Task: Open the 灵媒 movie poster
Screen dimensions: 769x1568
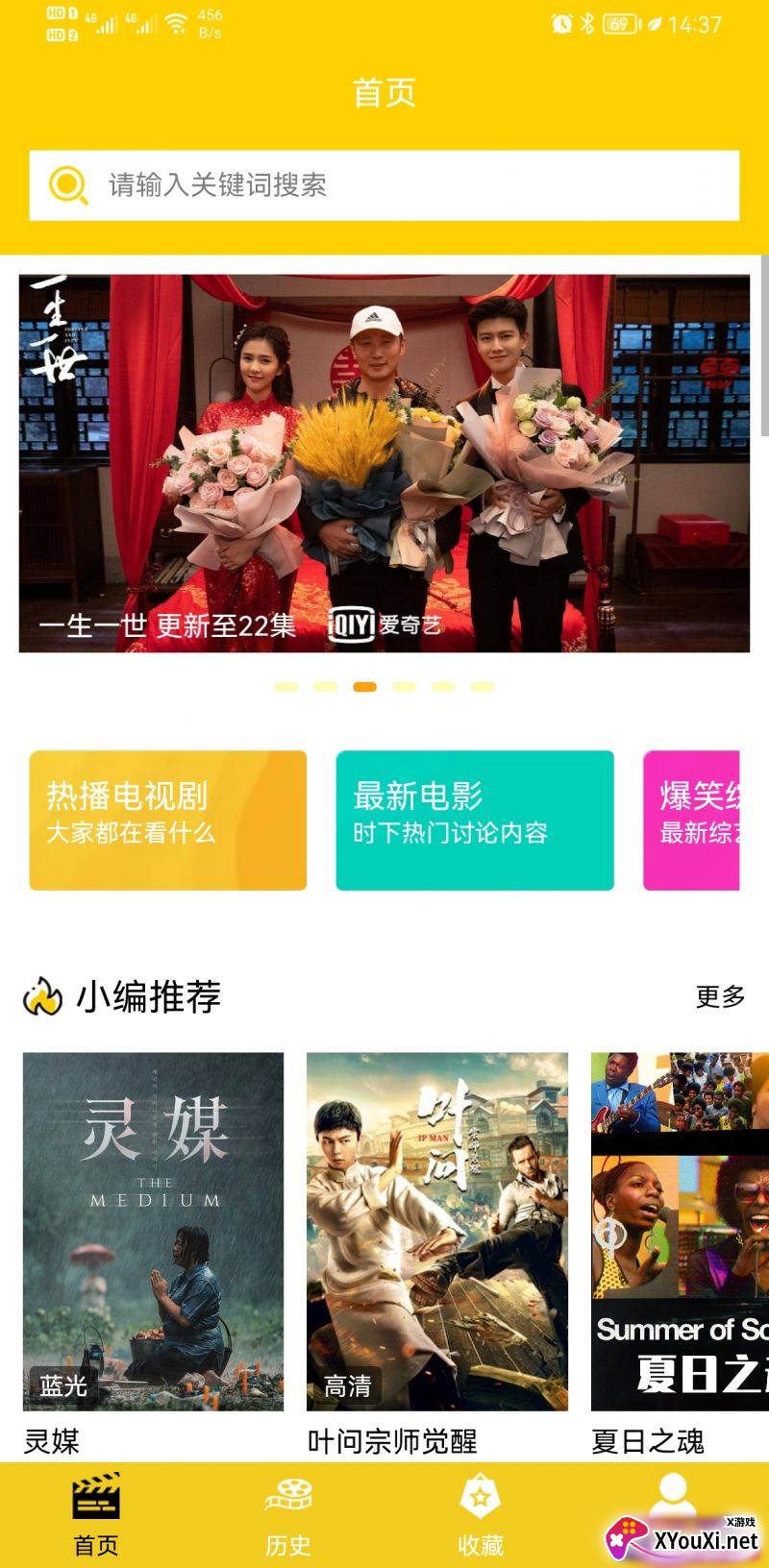Action: pyautogui.click(x=154, y=1231)
